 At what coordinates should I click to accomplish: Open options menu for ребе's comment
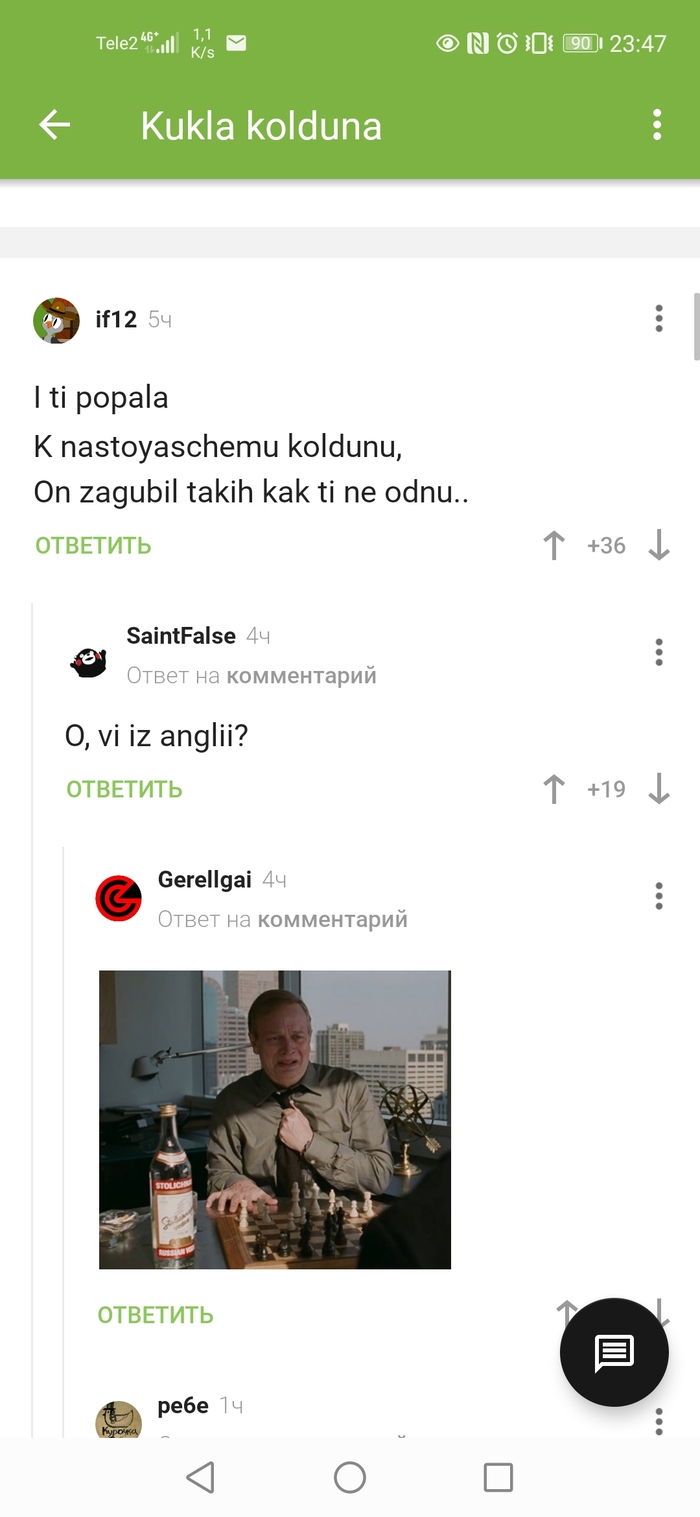(x=658, y=1420)
